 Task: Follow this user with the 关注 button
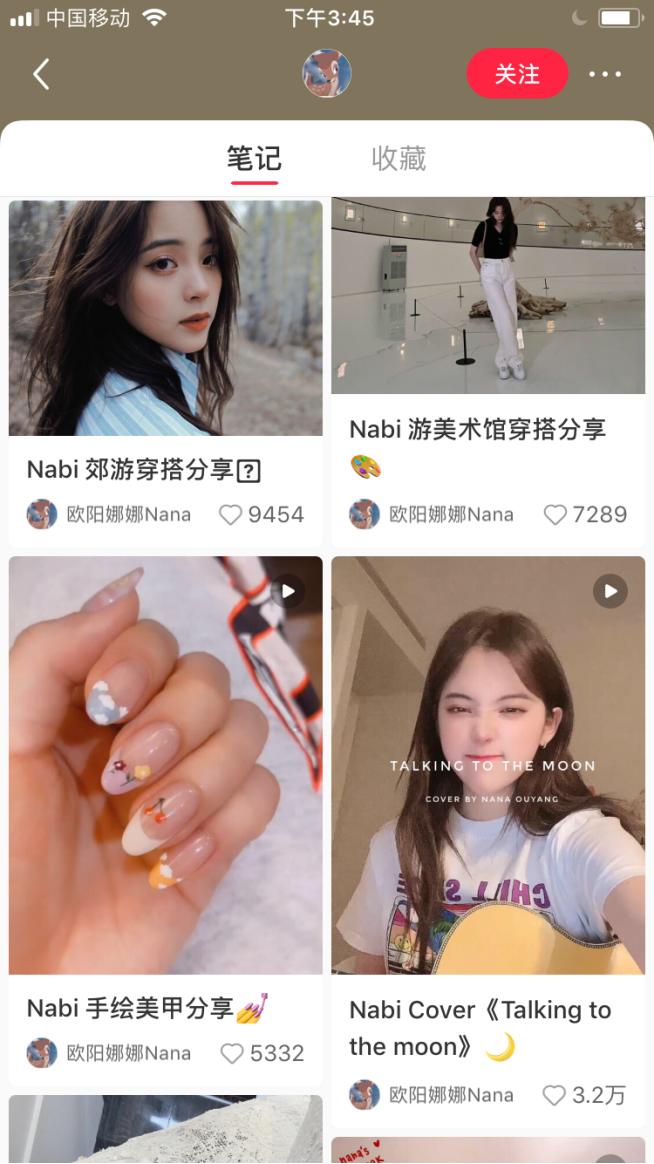coord(517,74)
